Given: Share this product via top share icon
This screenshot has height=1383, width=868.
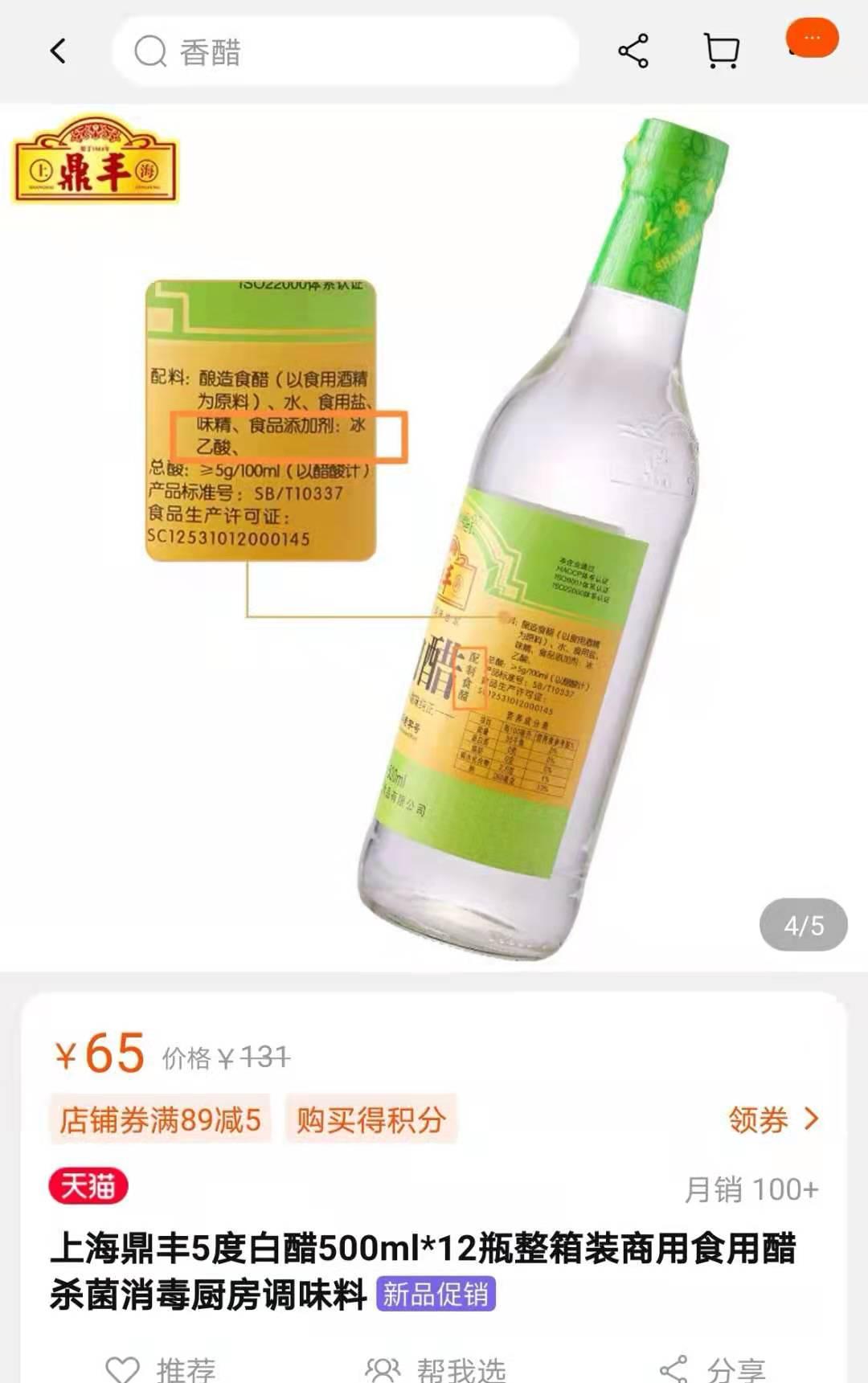Looking at the screenshot, I should click(633, 51).
